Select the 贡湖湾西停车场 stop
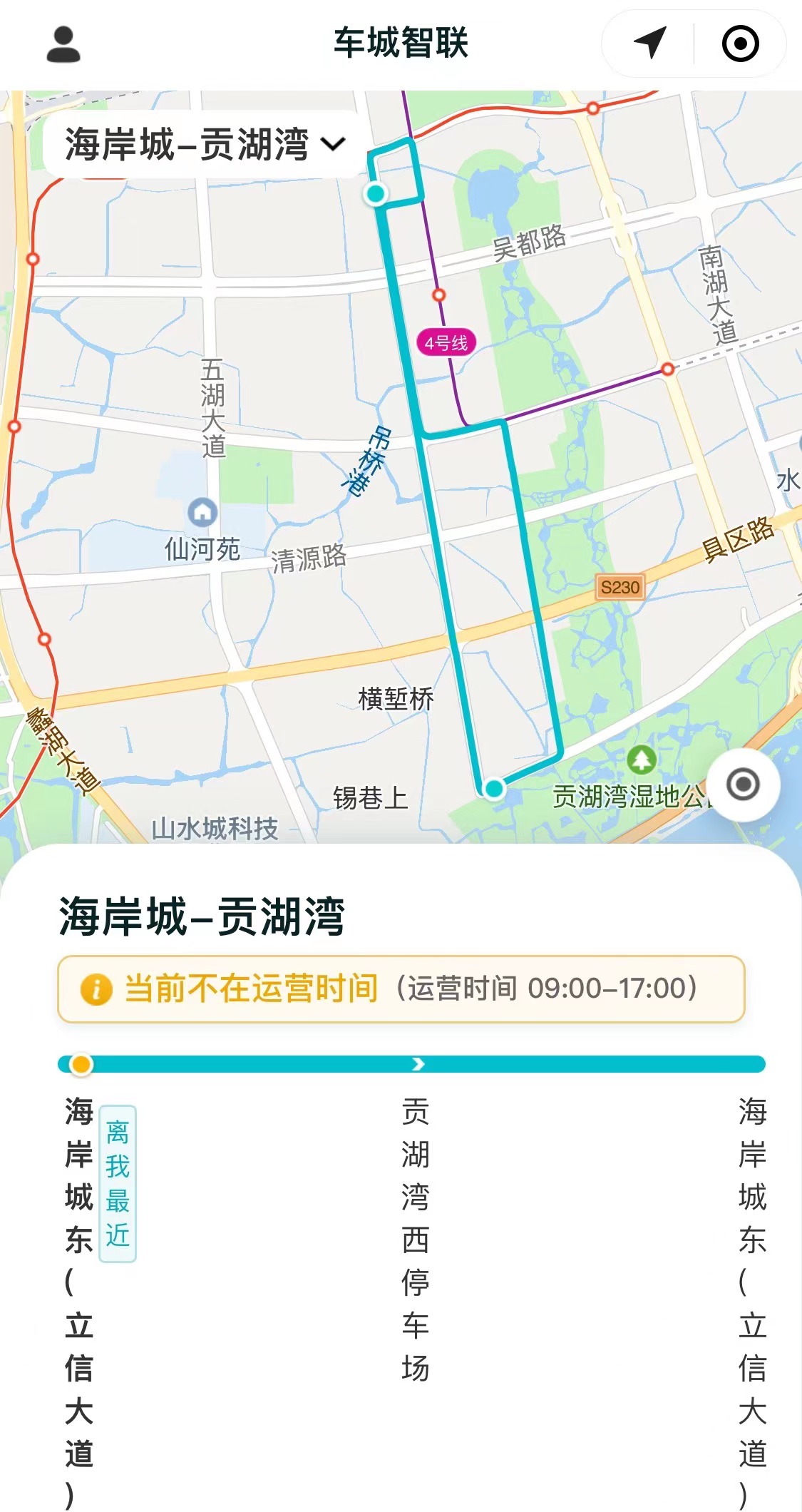802x1512 pixels. click(416, 1240)
